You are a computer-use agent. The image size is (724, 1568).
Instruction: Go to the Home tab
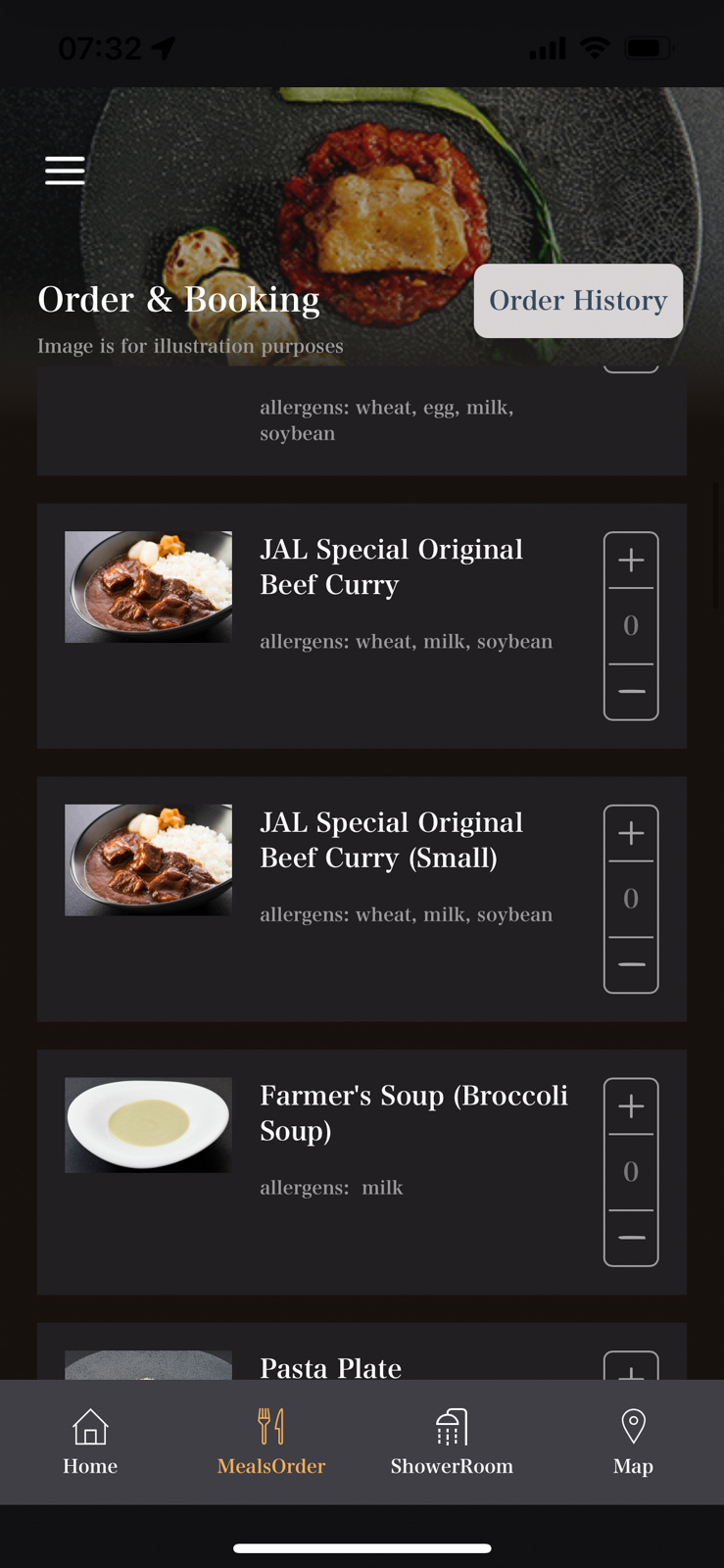90,1442
